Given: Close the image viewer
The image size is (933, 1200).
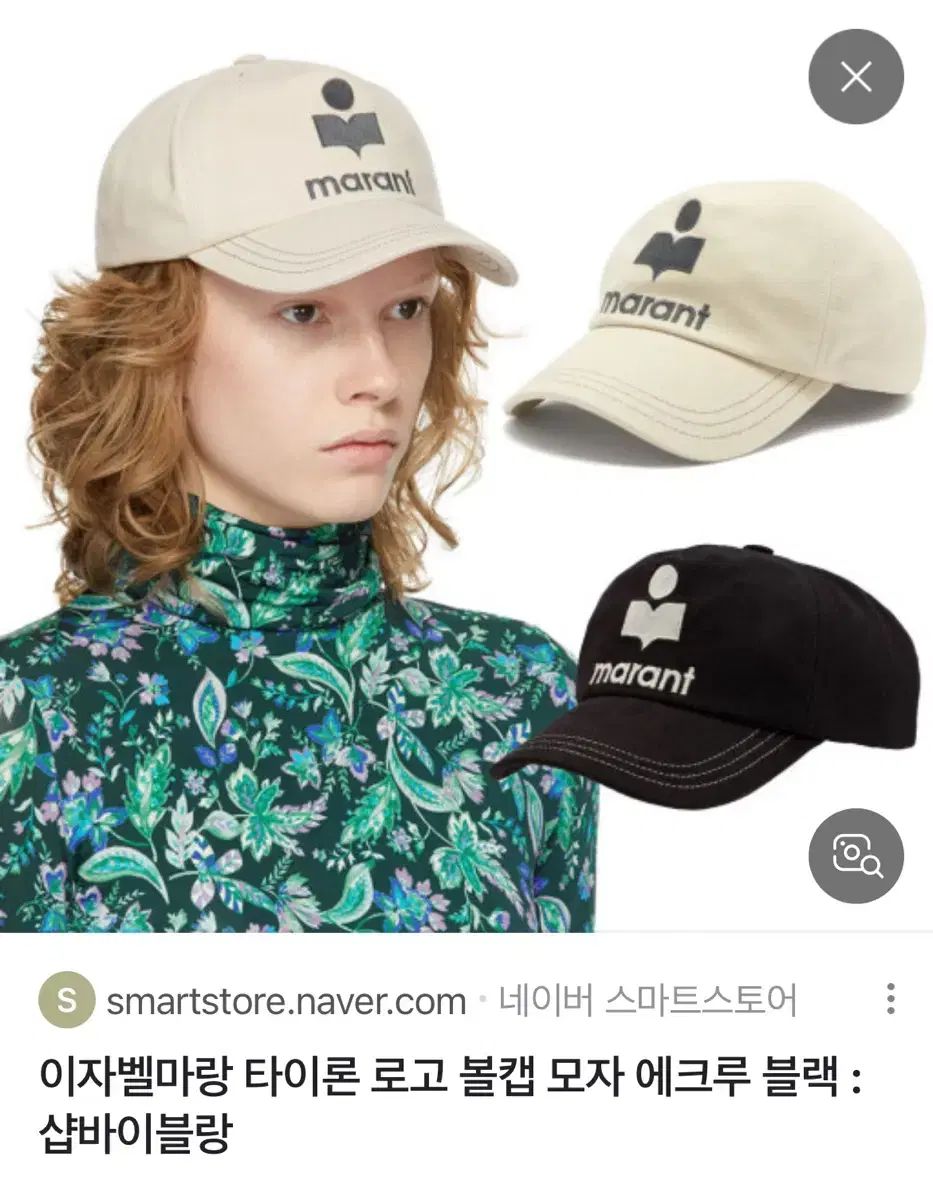Looking at the screenshot, I should 855,77.
